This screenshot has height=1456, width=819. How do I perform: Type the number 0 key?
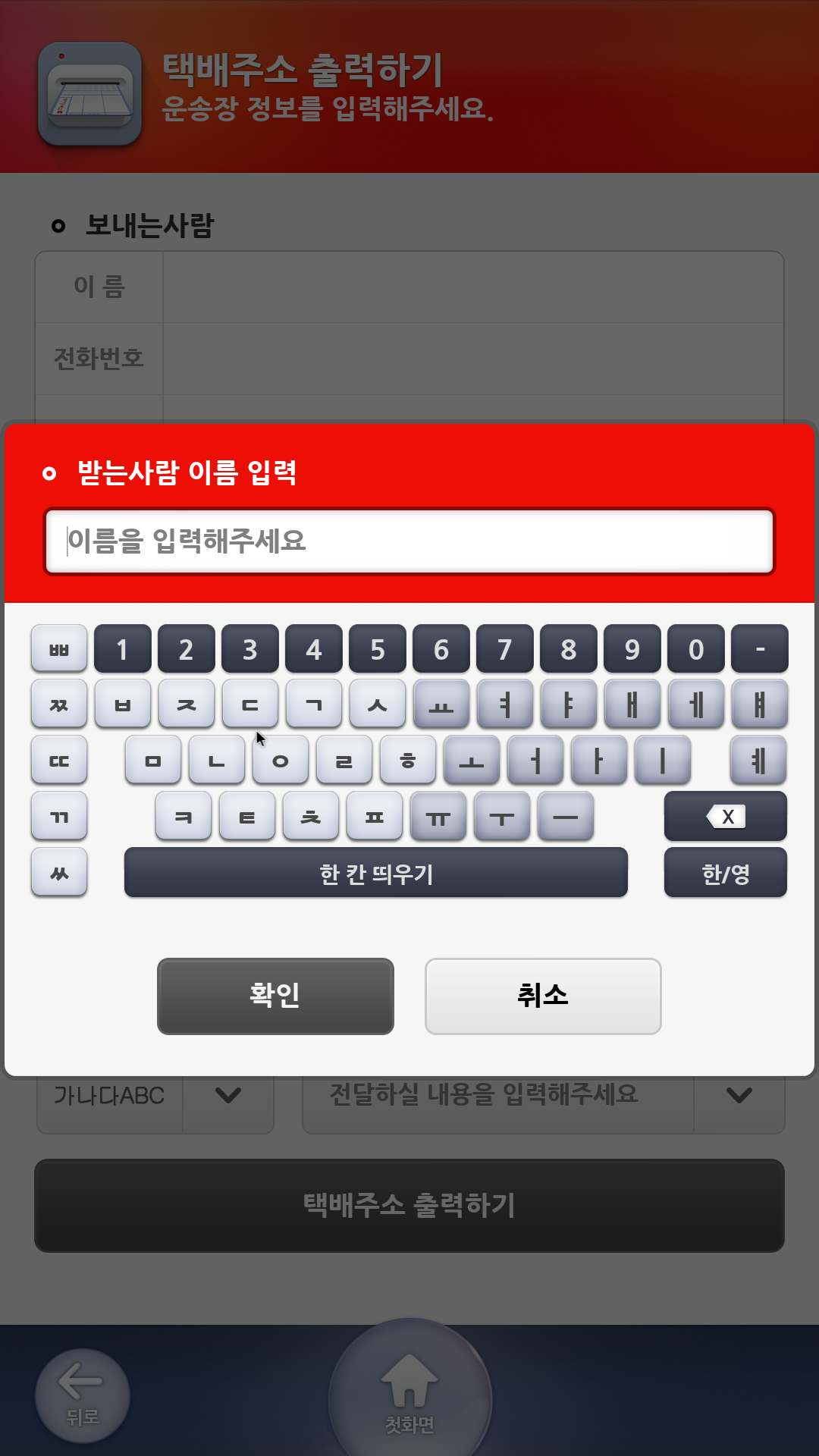[696, 649]
